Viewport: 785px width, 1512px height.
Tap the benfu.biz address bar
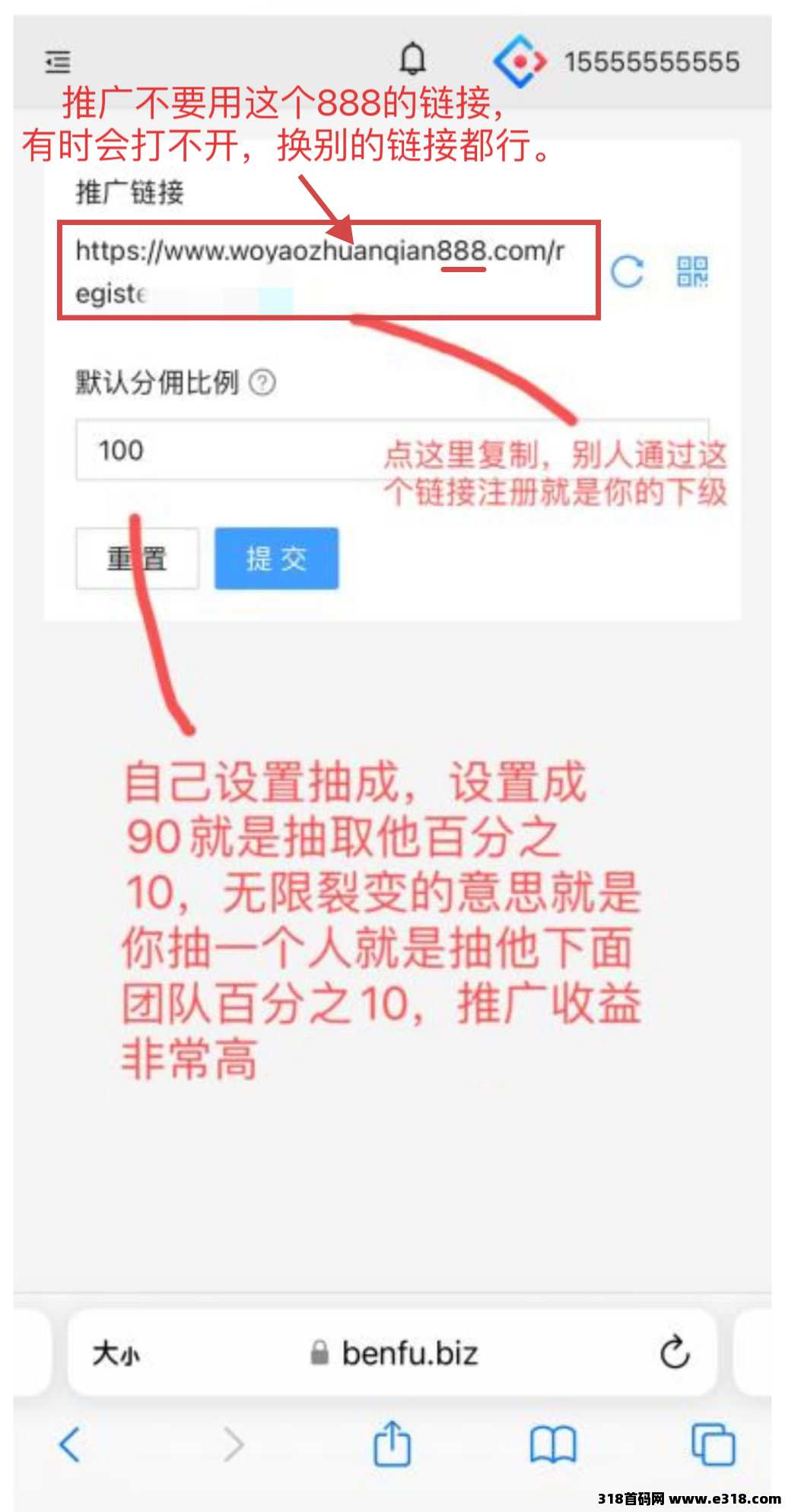[x=394, y=1354]
